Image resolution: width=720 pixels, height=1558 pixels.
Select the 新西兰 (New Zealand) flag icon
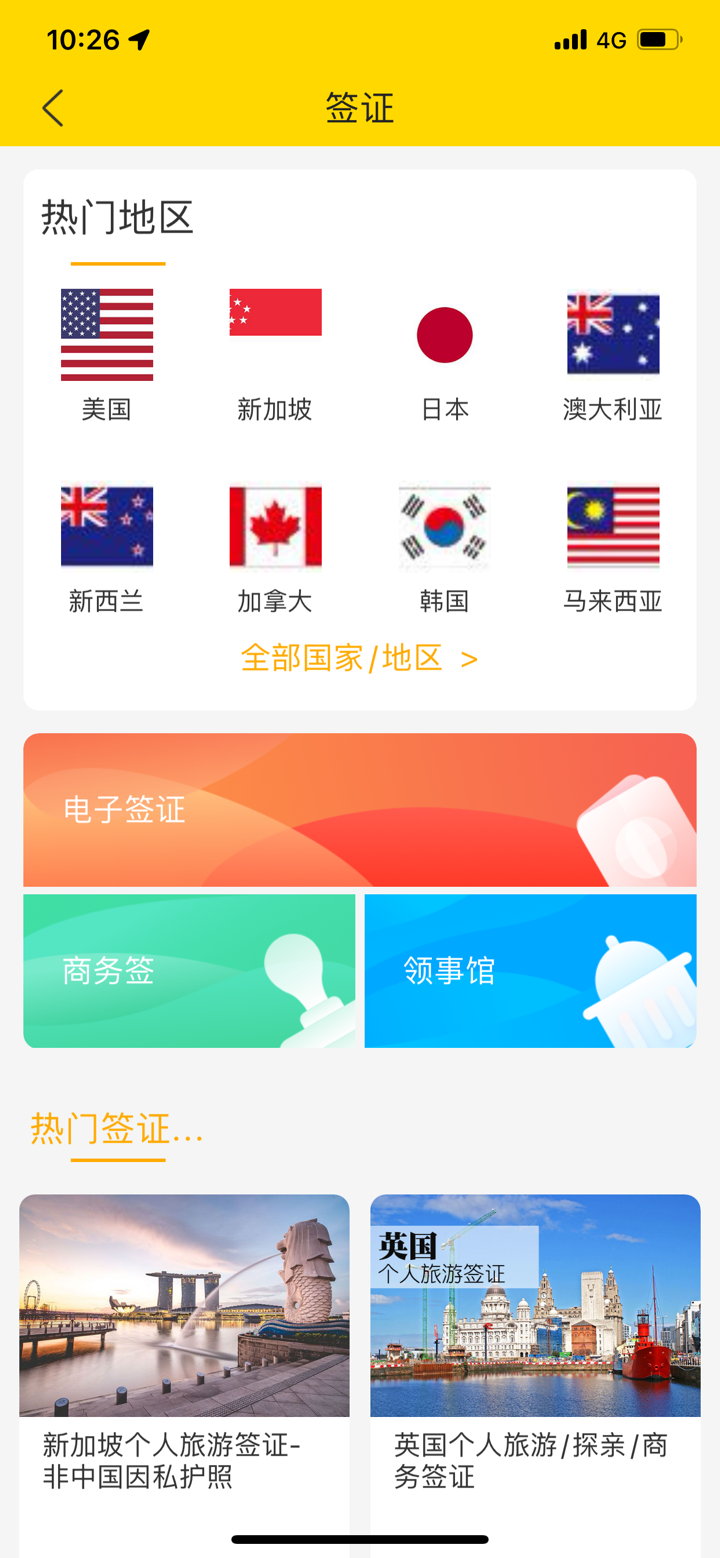coord(107,527)
